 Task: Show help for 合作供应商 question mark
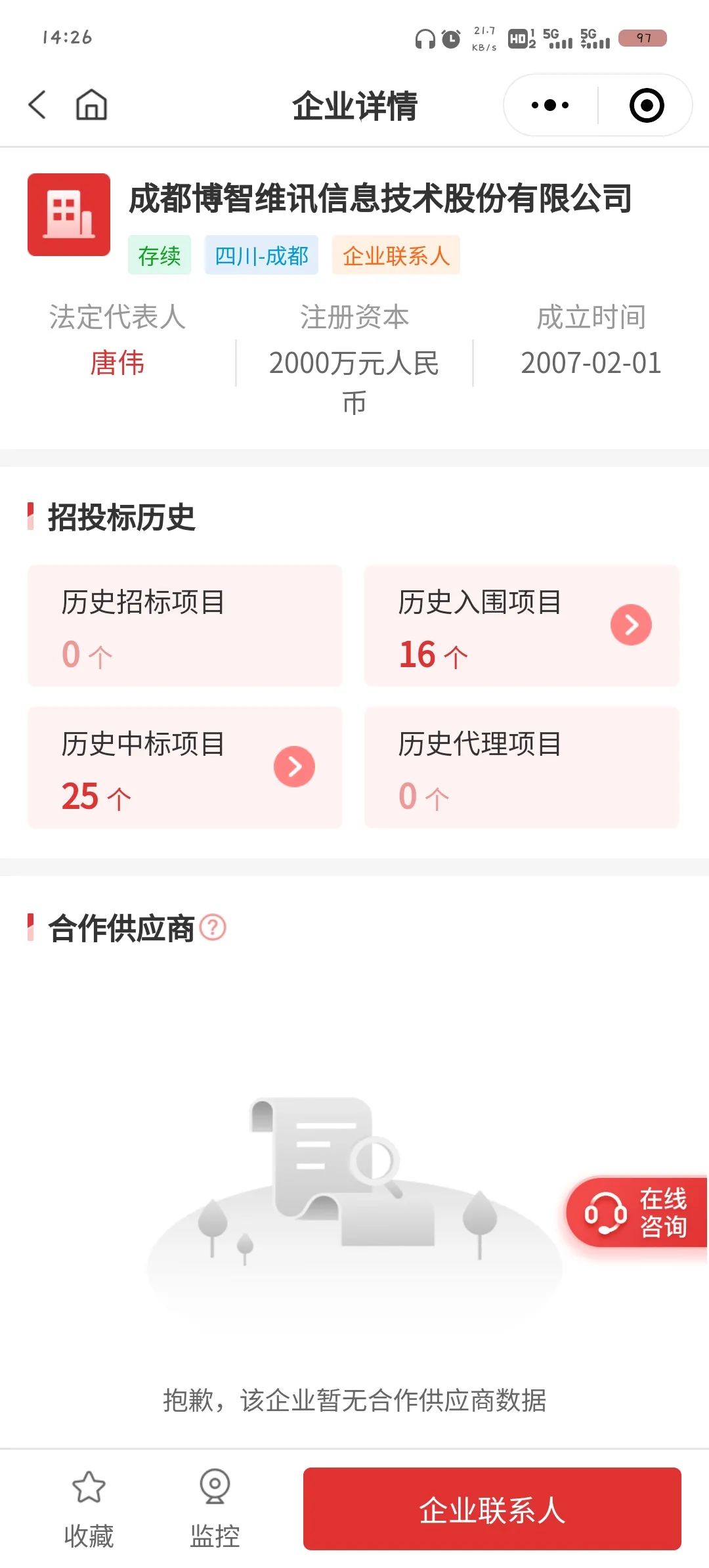[213, 928]
